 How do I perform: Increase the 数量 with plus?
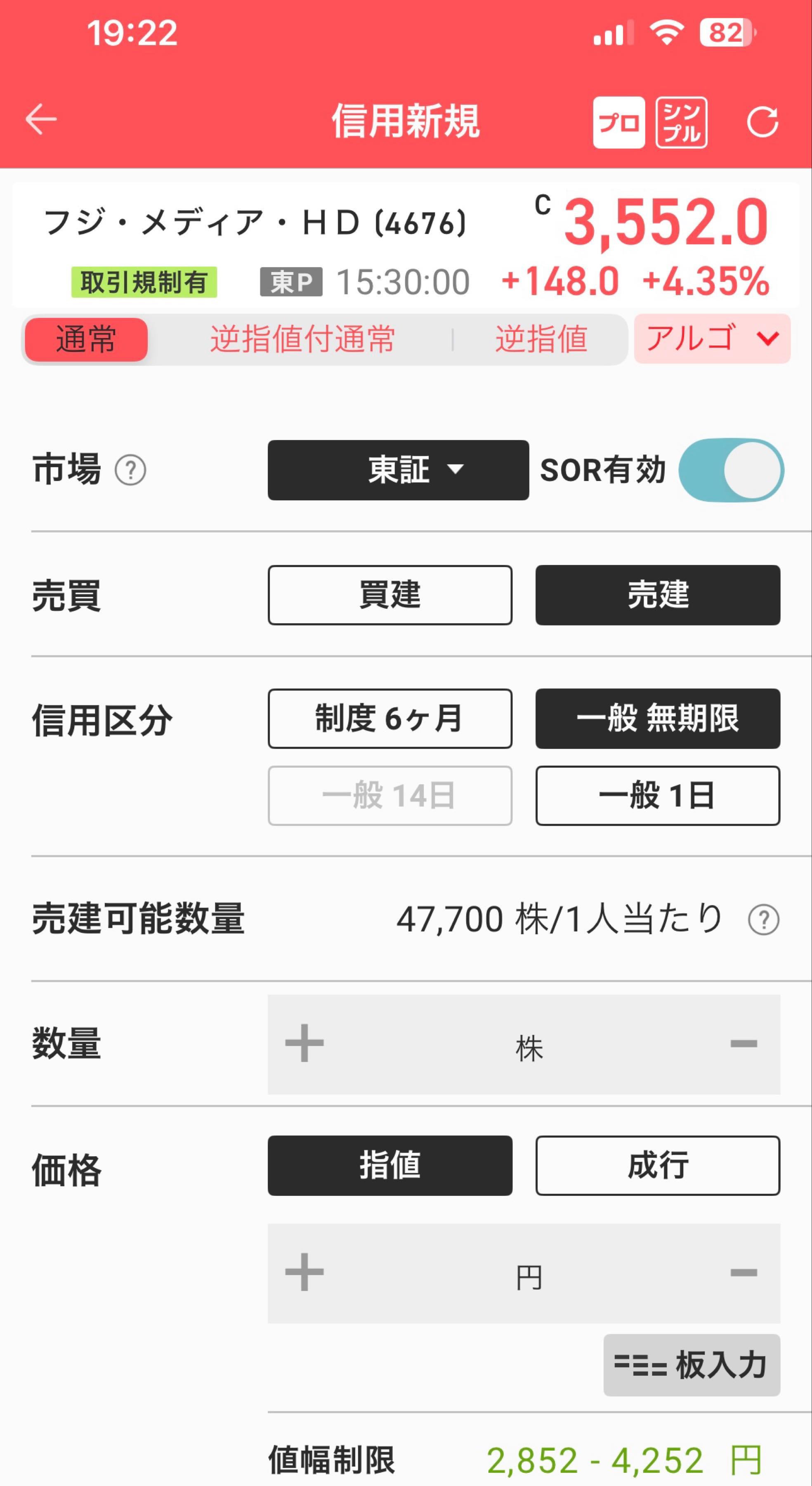tap(304, 1043)
